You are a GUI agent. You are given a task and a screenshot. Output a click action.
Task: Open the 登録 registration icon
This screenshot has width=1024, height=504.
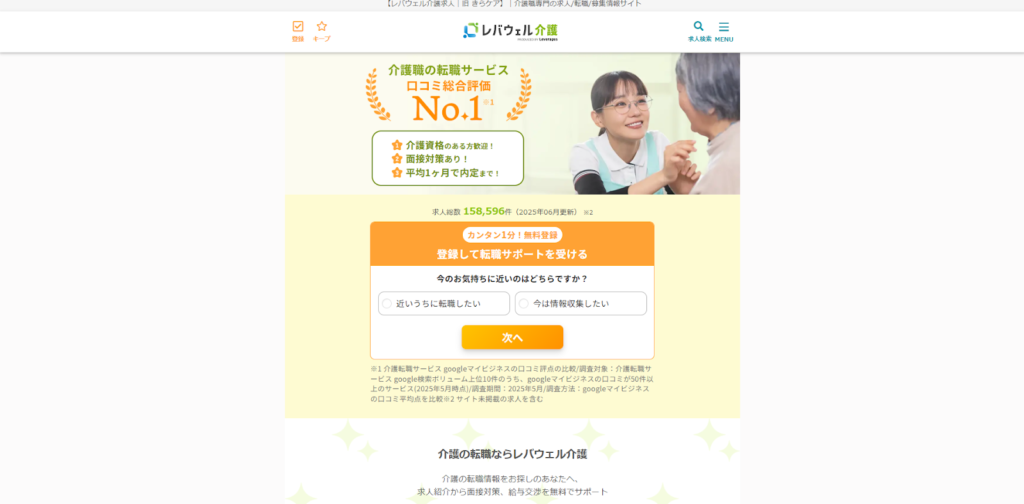click(x=298, y=31)
